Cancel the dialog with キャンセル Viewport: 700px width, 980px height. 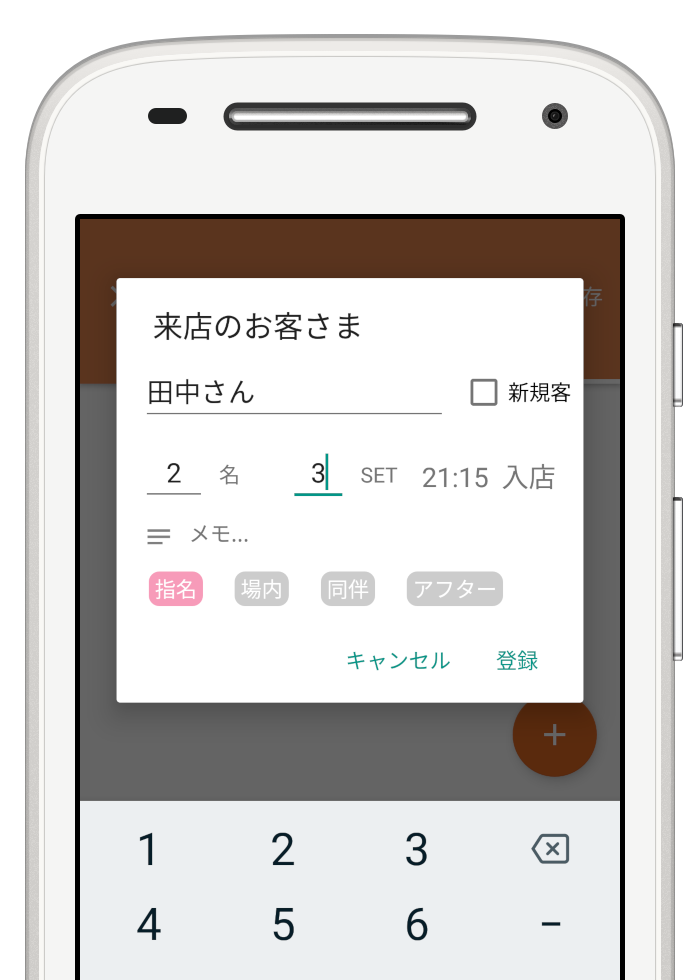(x=398, y=660)
